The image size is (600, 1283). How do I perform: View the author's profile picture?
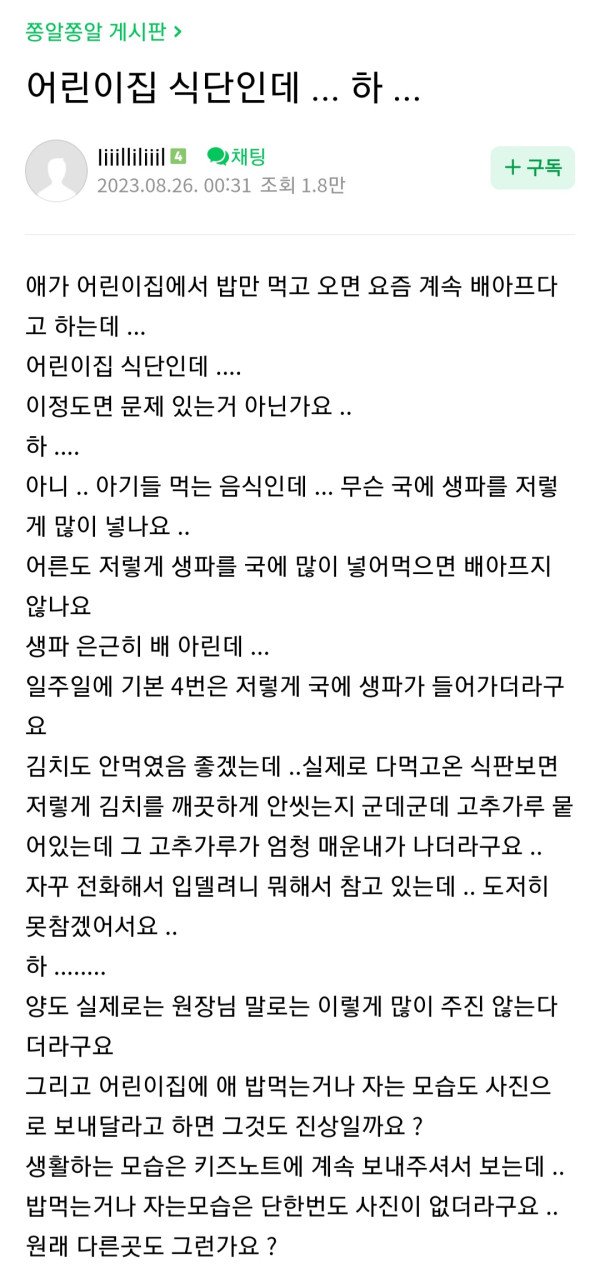[x=55, y=170]
